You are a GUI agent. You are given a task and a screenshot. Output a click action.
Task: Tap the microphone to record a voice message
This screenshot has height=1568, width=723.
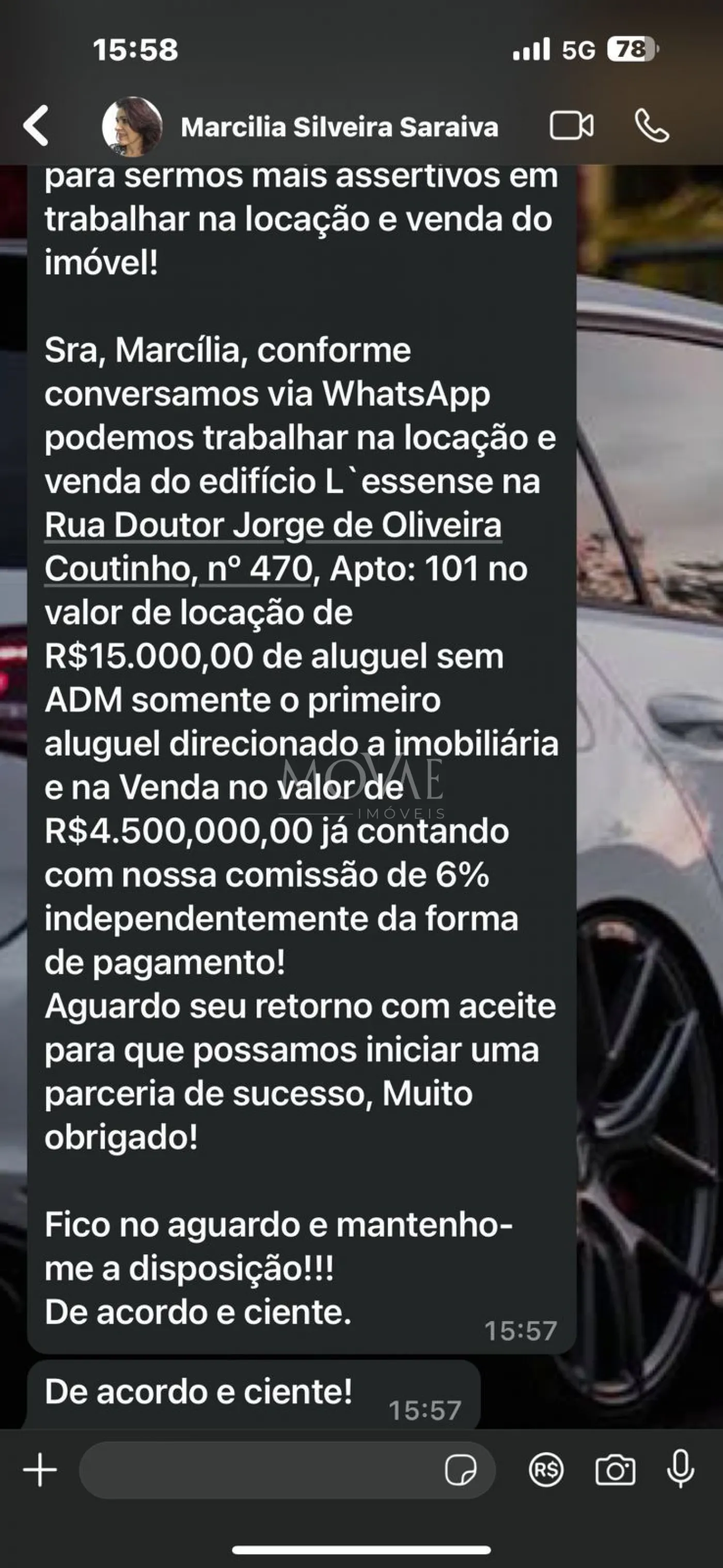click(x=681, y=1469)
